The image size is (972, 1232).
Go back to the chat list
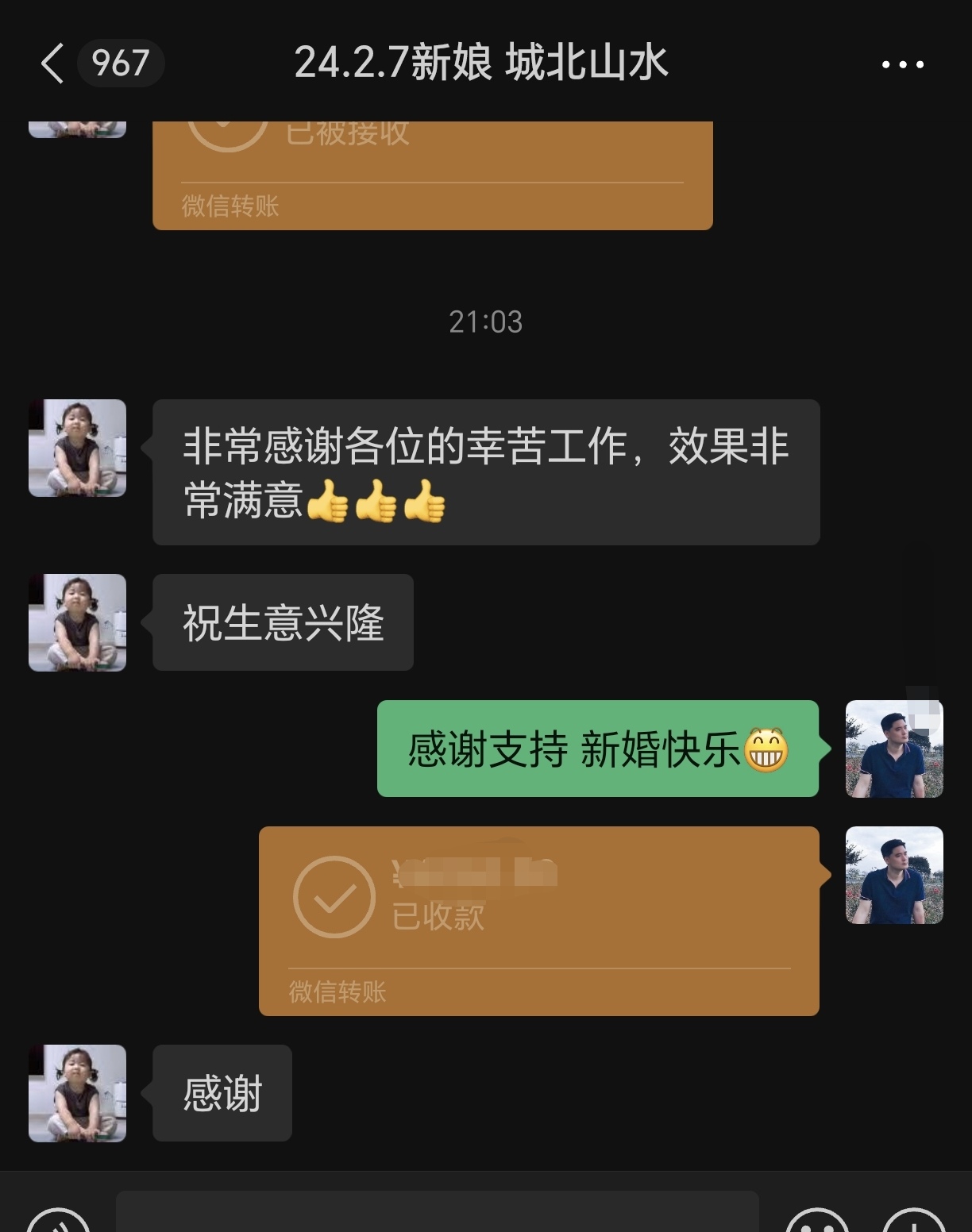tap(52, 64)
